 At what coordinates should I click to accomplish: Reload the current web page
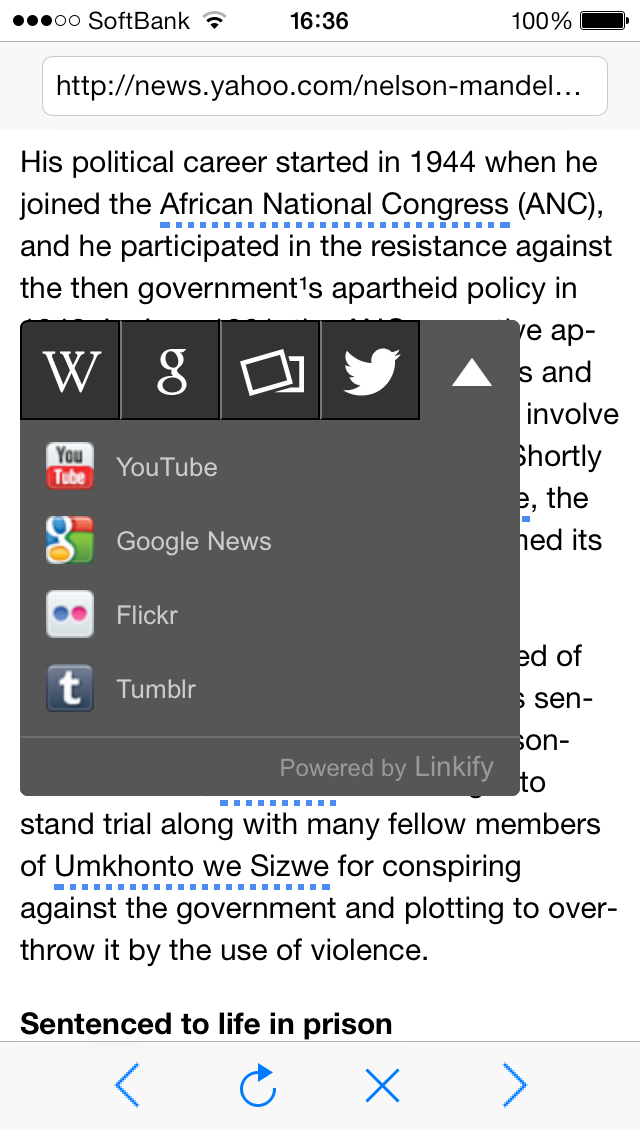(x=257, y=1085)
